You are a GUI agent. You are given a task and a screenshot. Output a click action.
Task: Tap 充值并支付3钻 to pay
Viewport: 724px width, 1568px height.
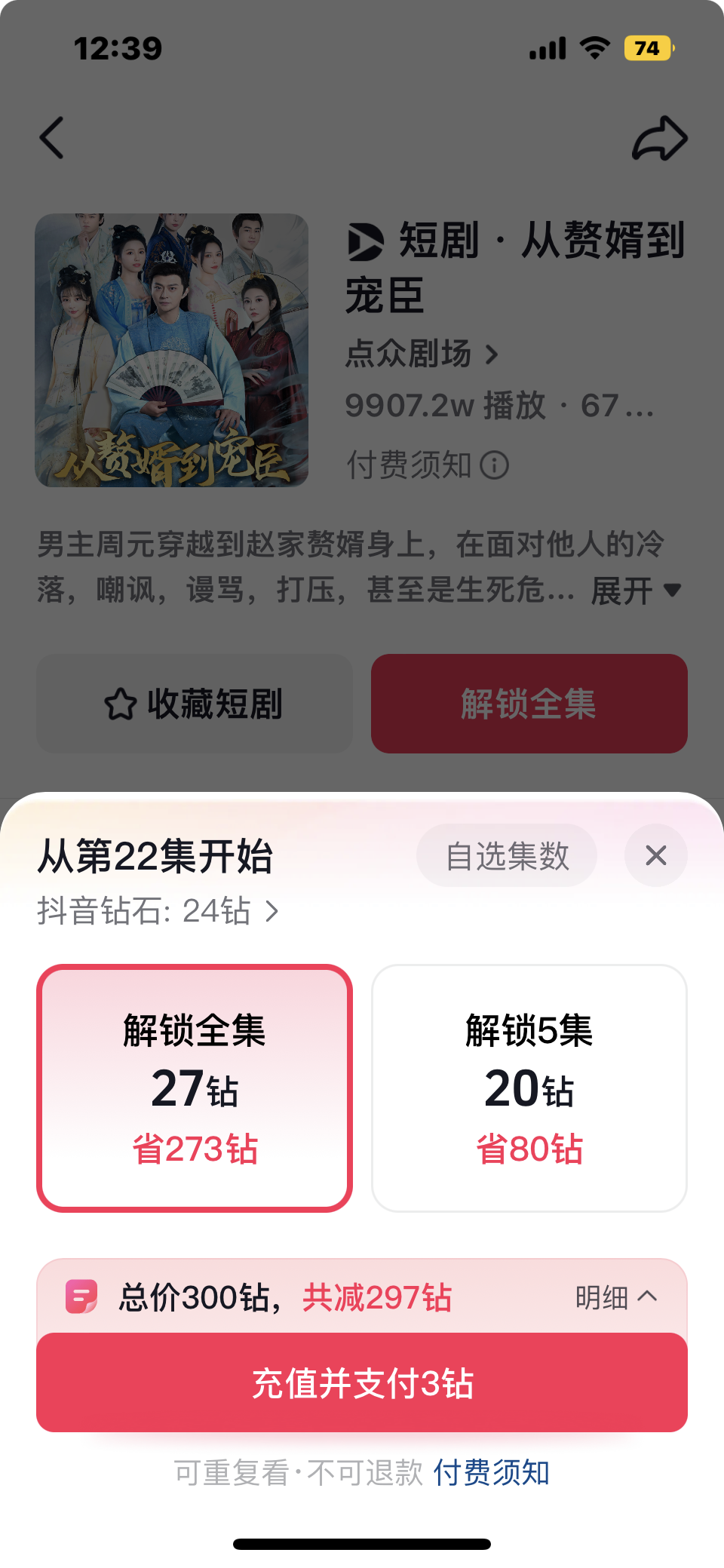[362, 1383]
